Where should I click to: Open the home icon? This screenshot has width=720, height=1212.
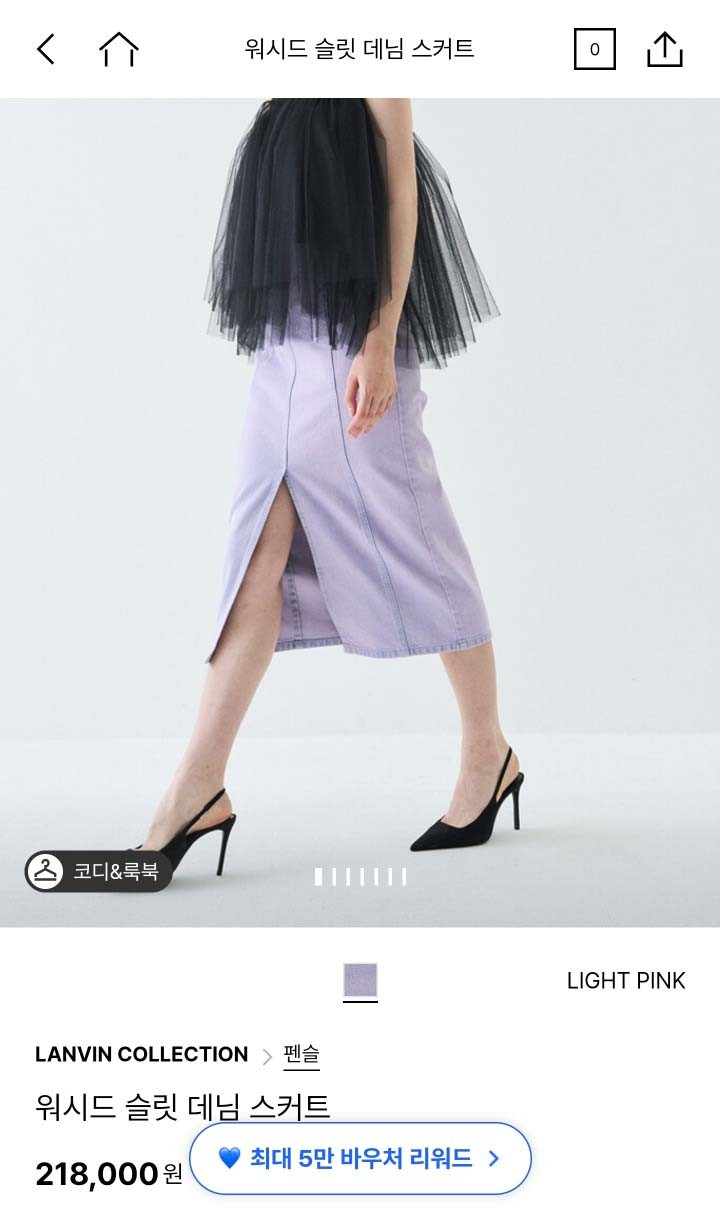[118, 49]
